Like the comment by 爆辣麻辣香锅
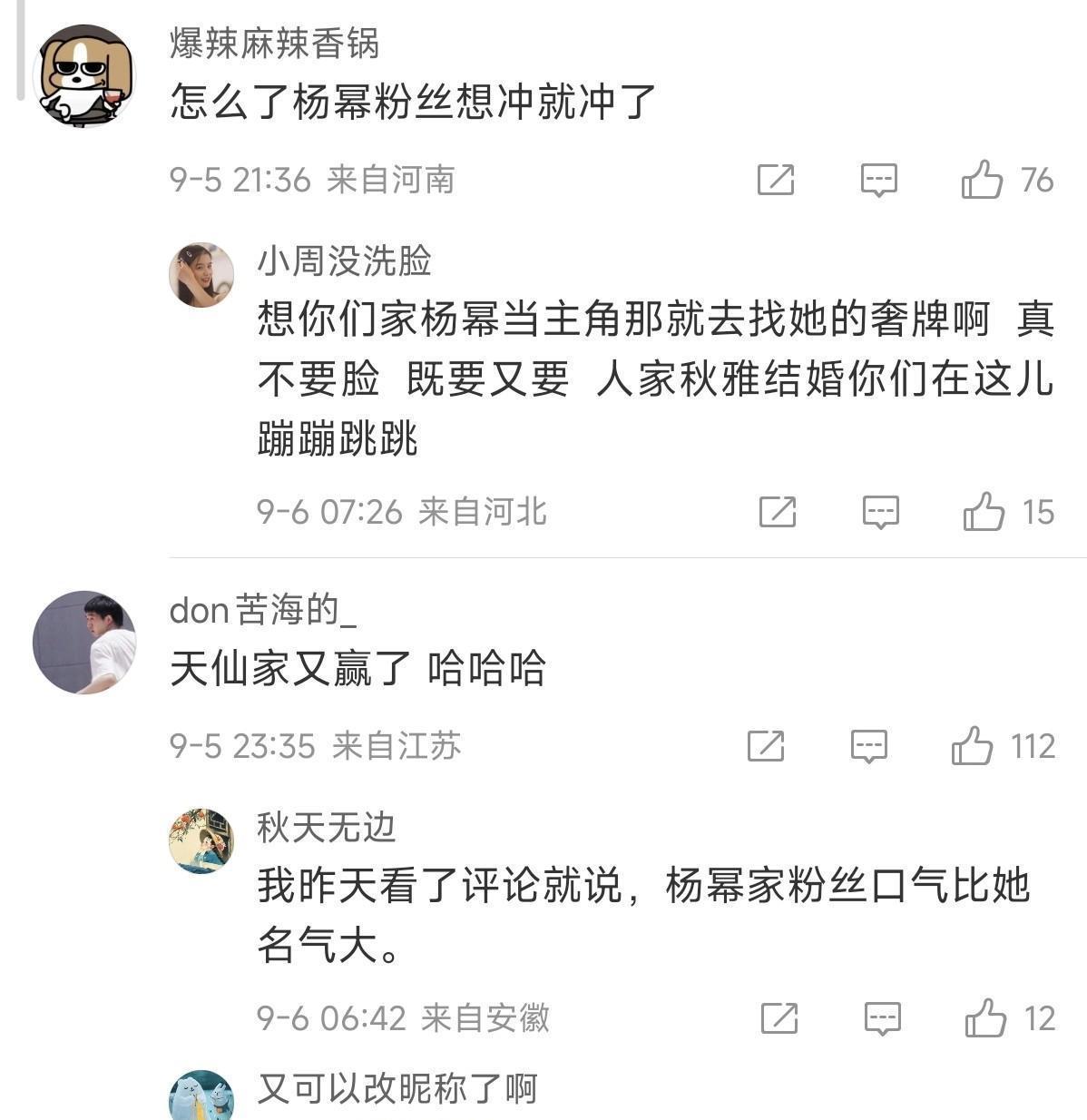This screenshot has width=1087, height=1120. coord(983,180)
